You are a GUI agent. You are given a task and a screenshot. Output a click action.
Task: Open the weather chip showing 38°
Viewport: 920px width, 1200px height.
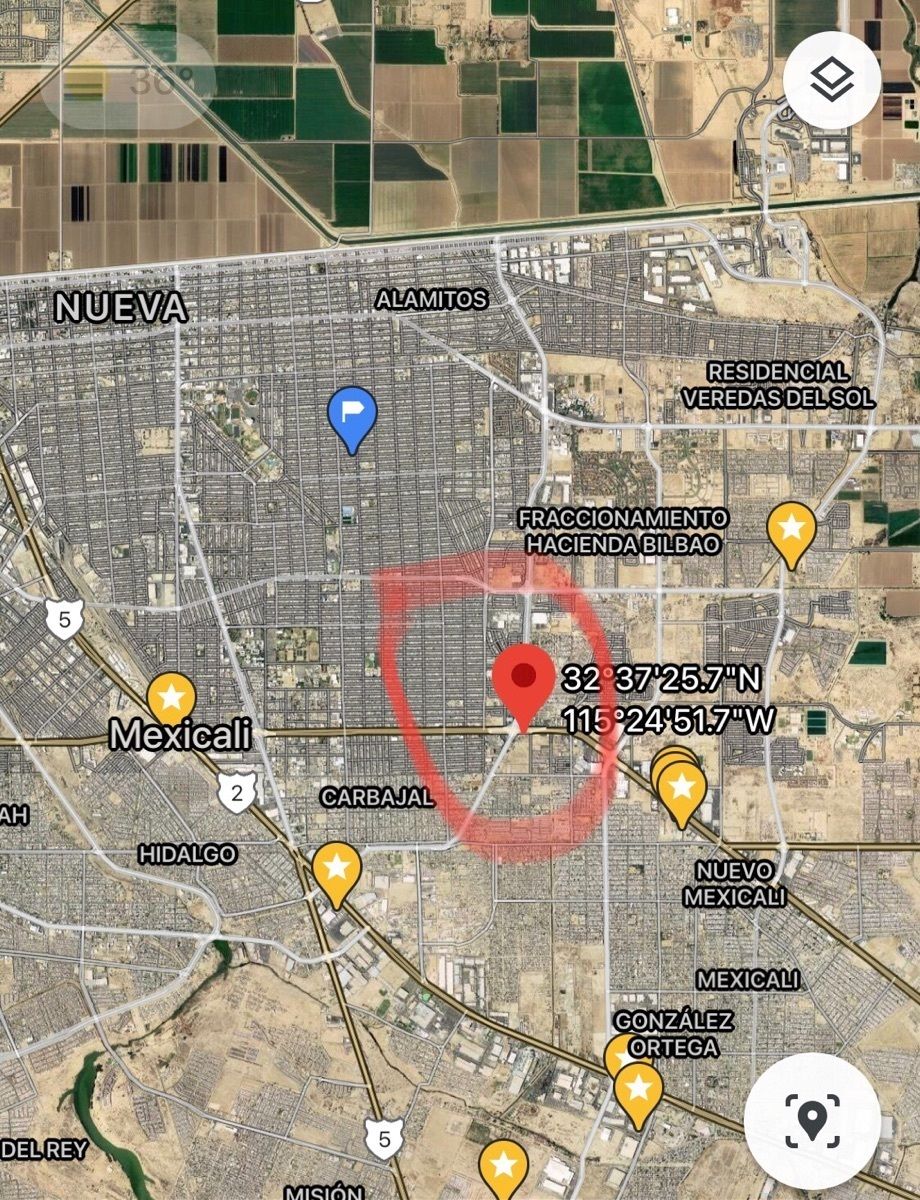coord(127,82)
